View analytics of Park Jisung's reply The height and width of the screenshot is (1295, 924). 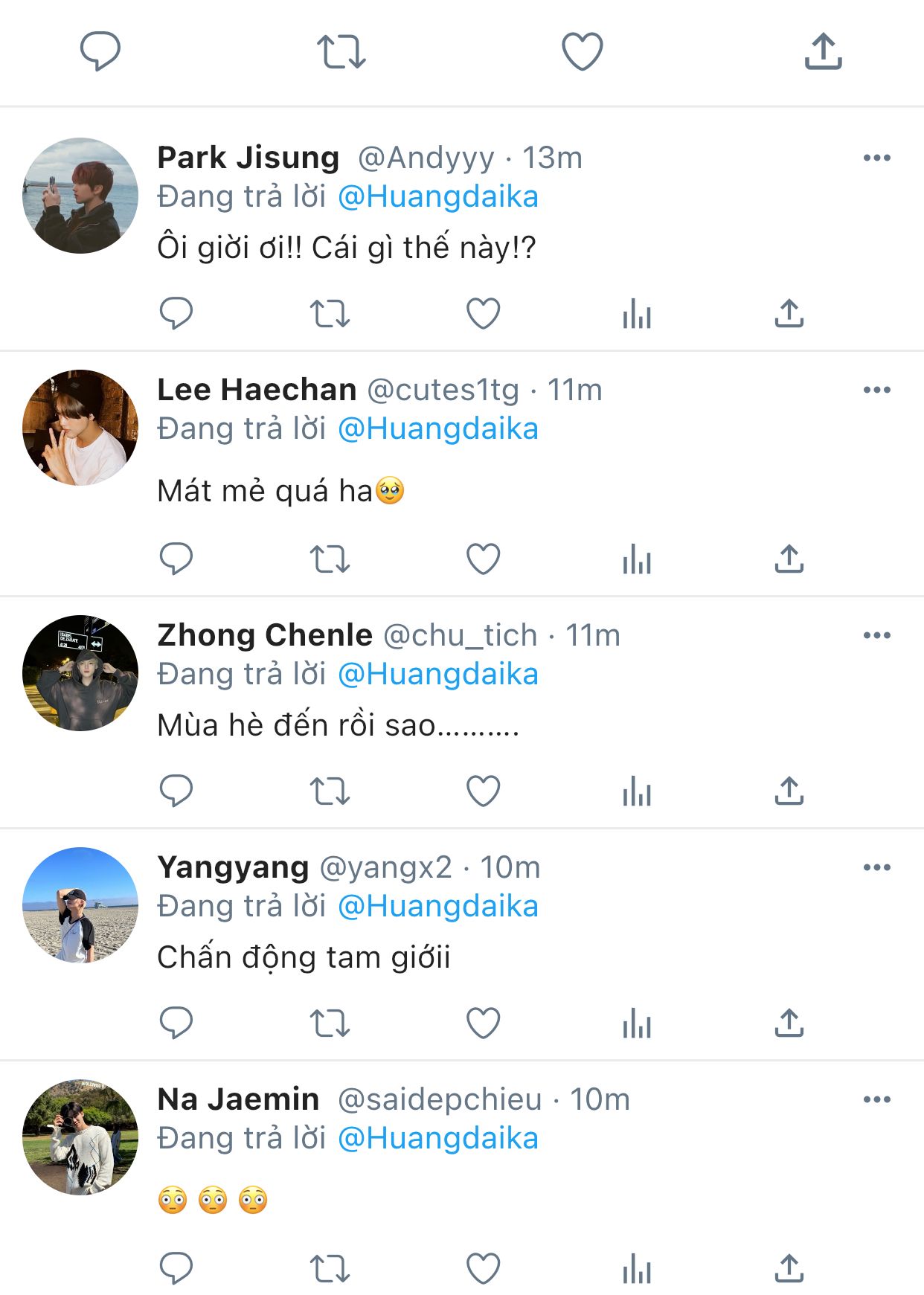(x=637, y=313)
